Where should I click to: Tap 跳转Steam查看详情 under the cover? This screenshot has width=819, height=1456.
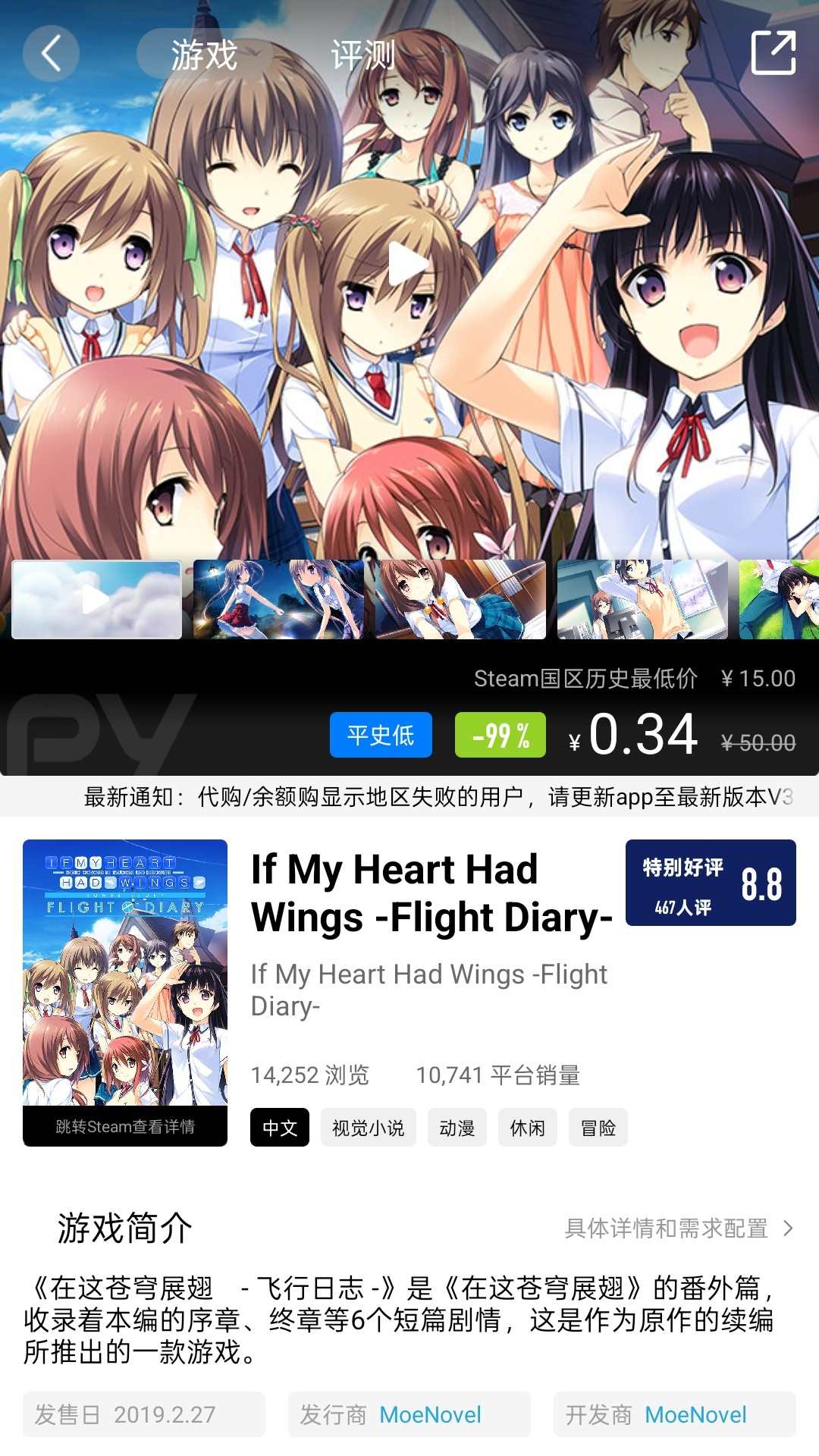125,1127
